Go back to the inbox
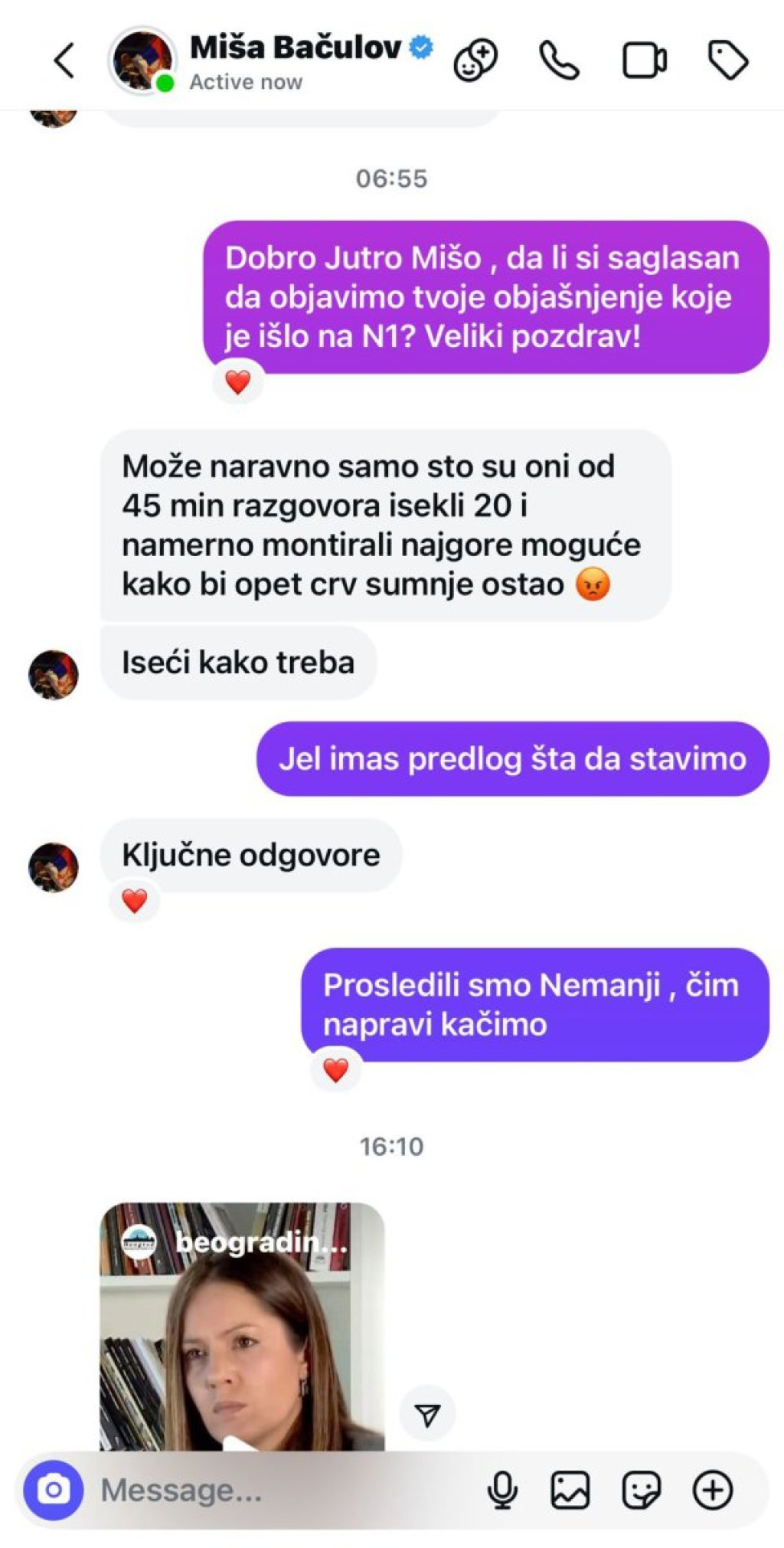Image resolution: width=784 pixels, height=1548 pixels. (x=64, y=61)
